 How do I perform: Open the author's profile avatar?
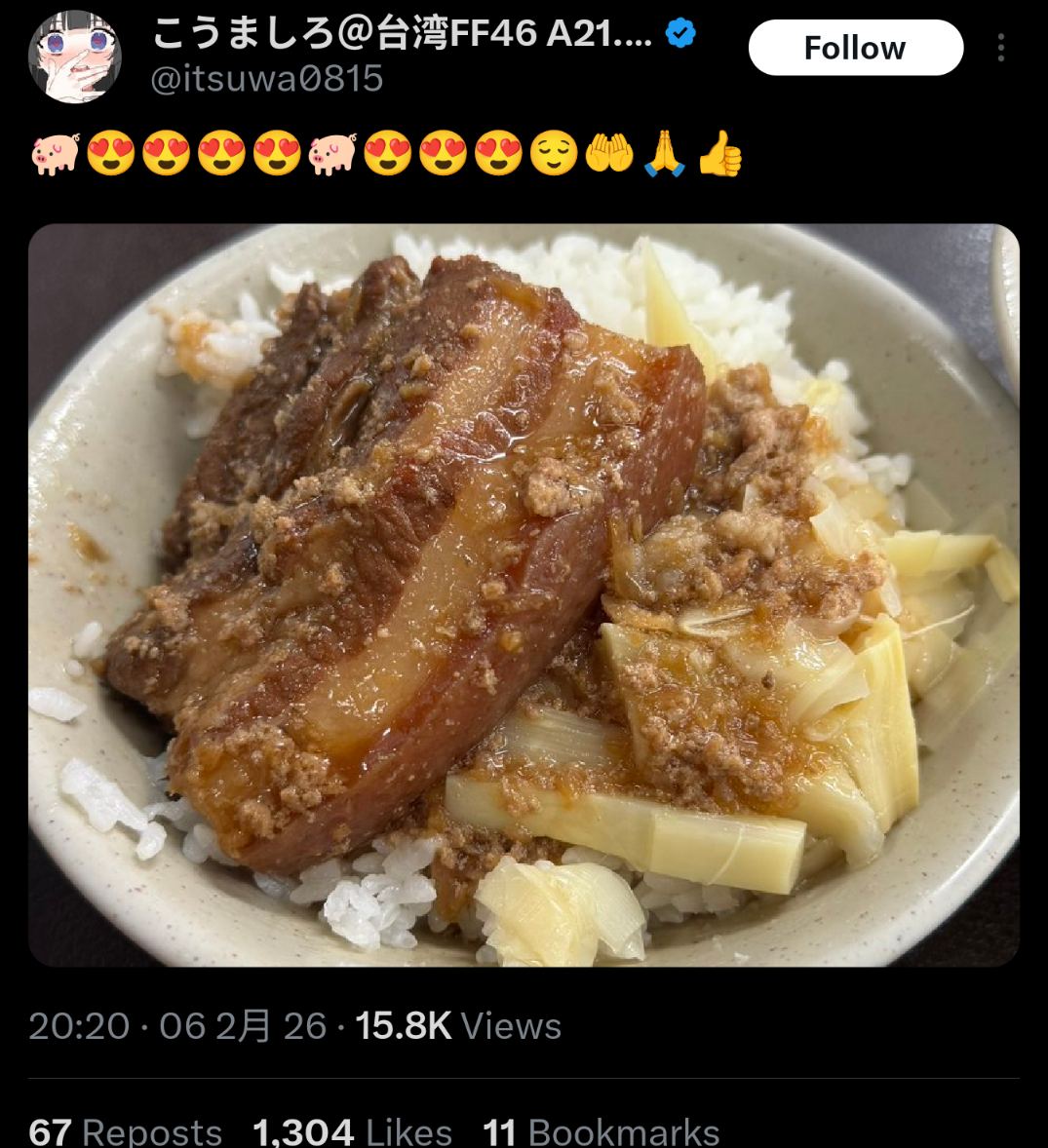tap(75, 56)
